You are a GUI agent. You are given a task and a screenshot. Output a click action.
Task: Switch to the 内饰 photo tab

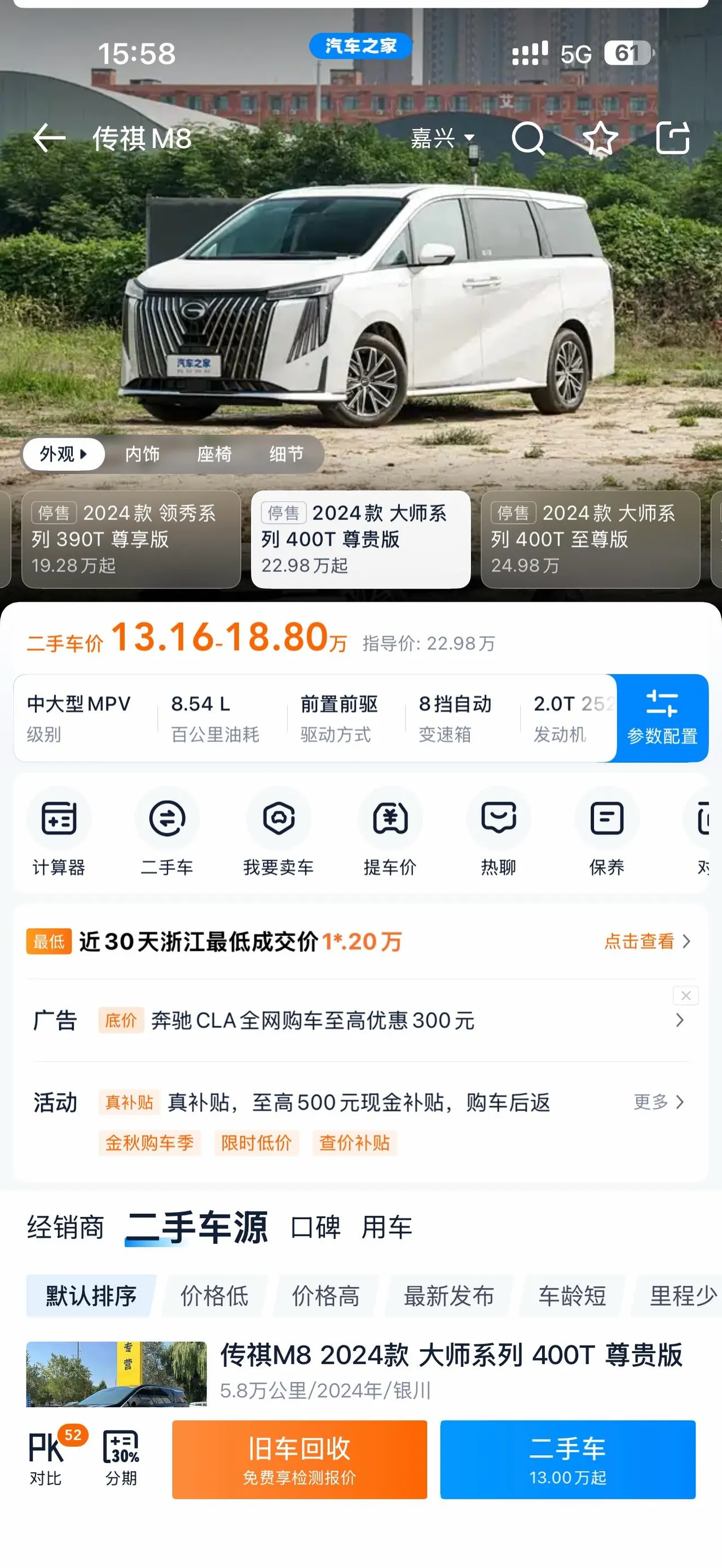pos(143,454)
